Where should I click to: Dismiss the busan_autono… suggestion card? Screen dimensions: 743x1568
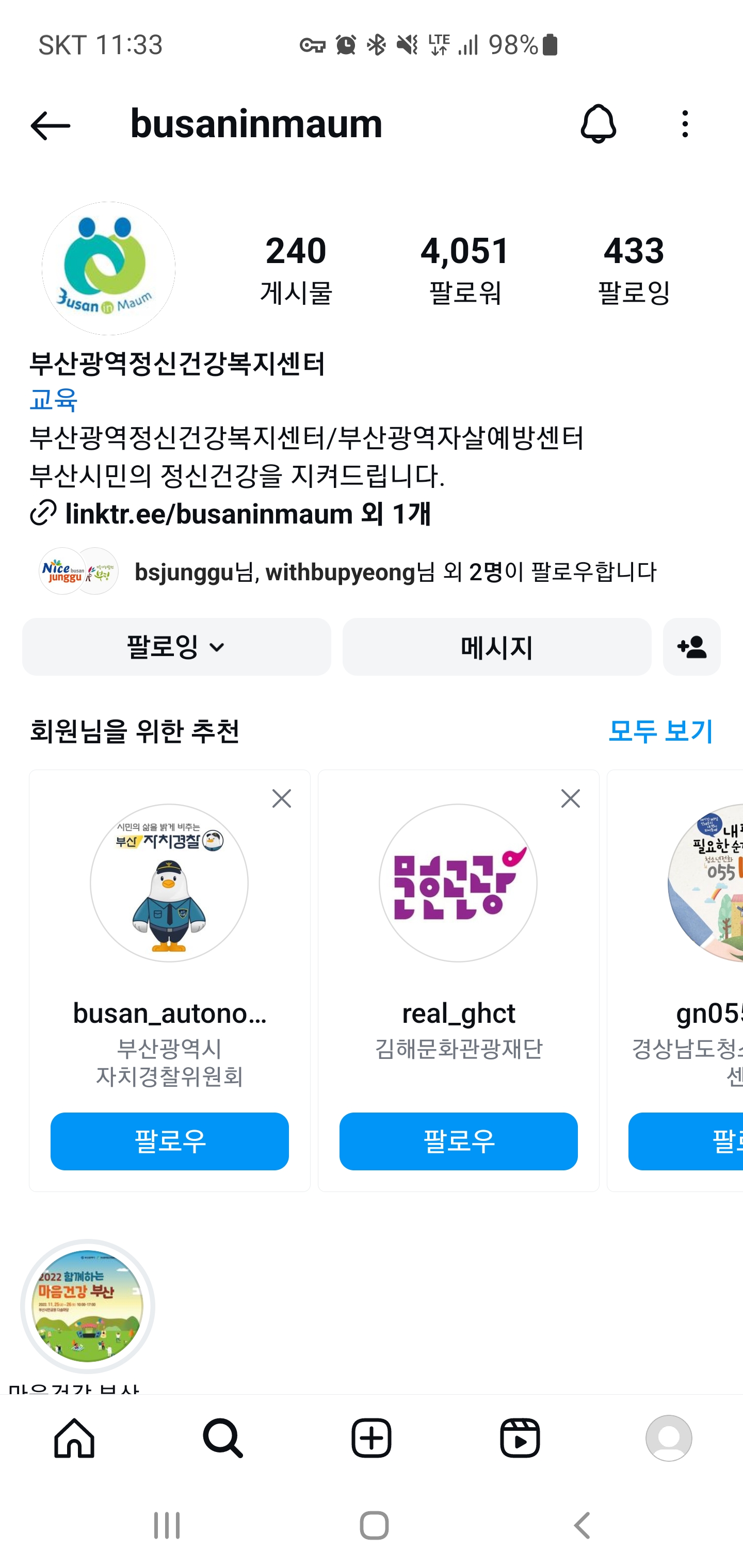[281, 798]
